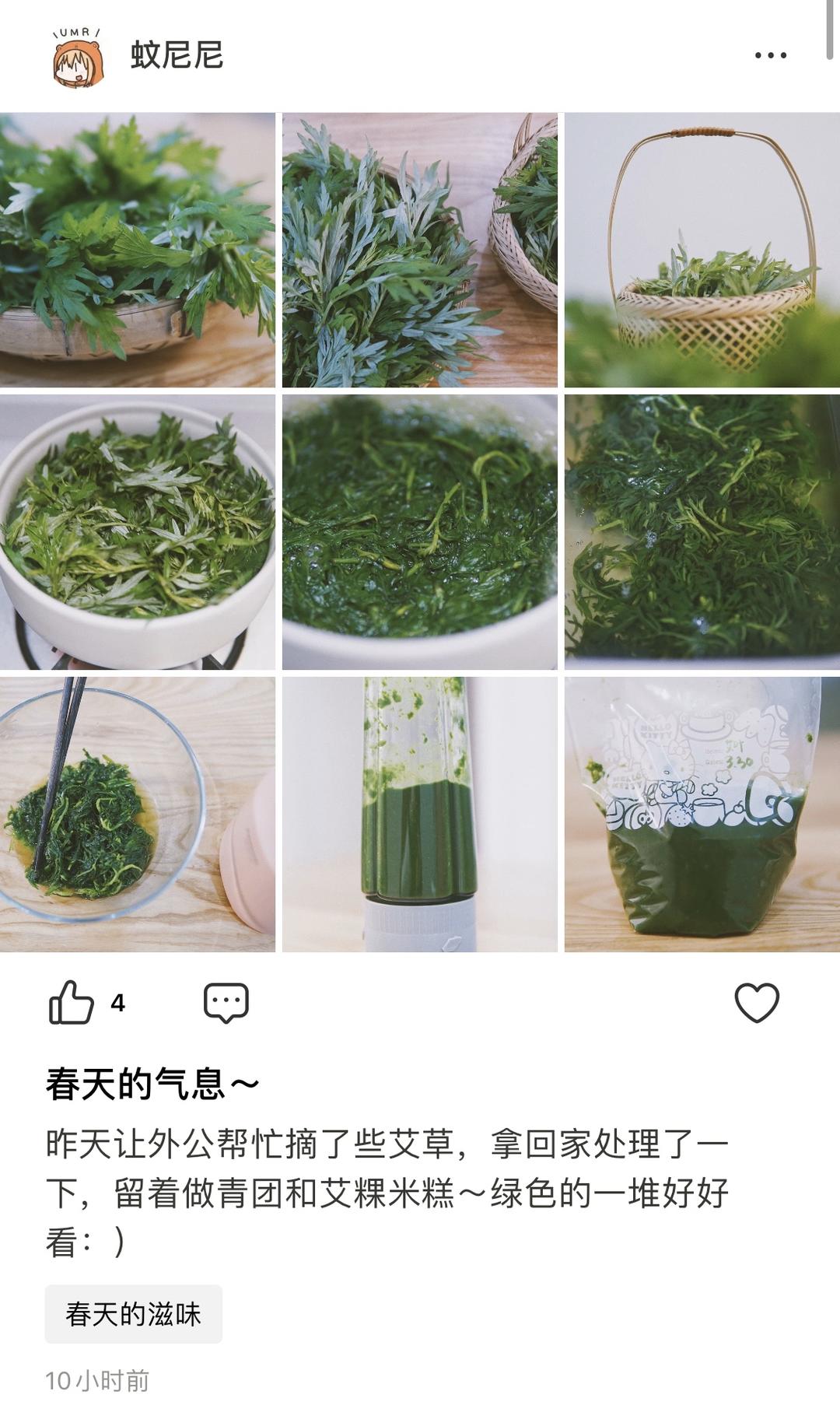View photo of green juice in blender
This screenshot has height=1405, width=840.
click(420, 814)
